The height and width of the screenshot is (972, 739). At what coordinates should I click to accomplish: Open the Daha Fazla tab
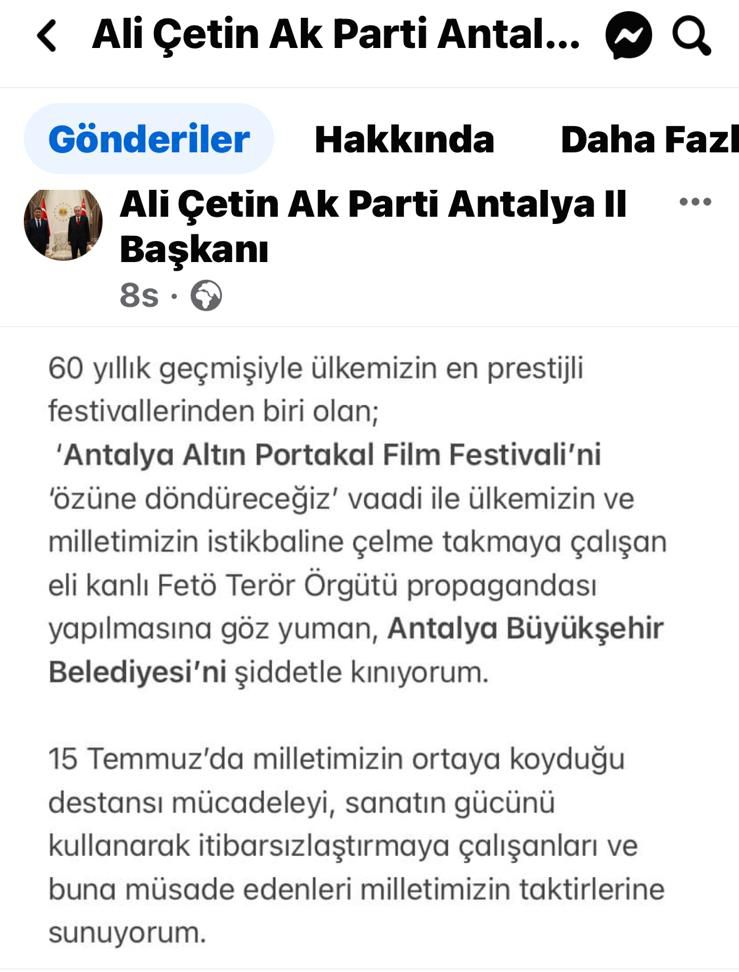[650, 139]
